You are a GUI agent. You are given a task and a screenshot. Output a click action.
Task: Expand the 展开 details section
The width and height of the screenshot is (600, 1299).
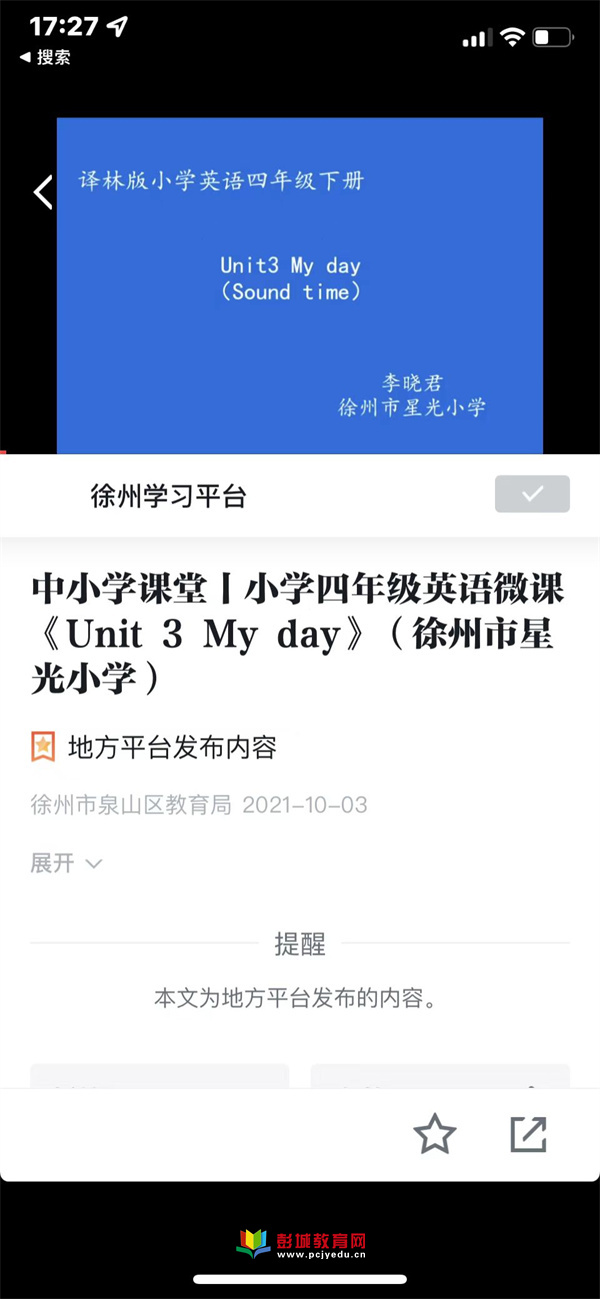click(x=66, y=863)
